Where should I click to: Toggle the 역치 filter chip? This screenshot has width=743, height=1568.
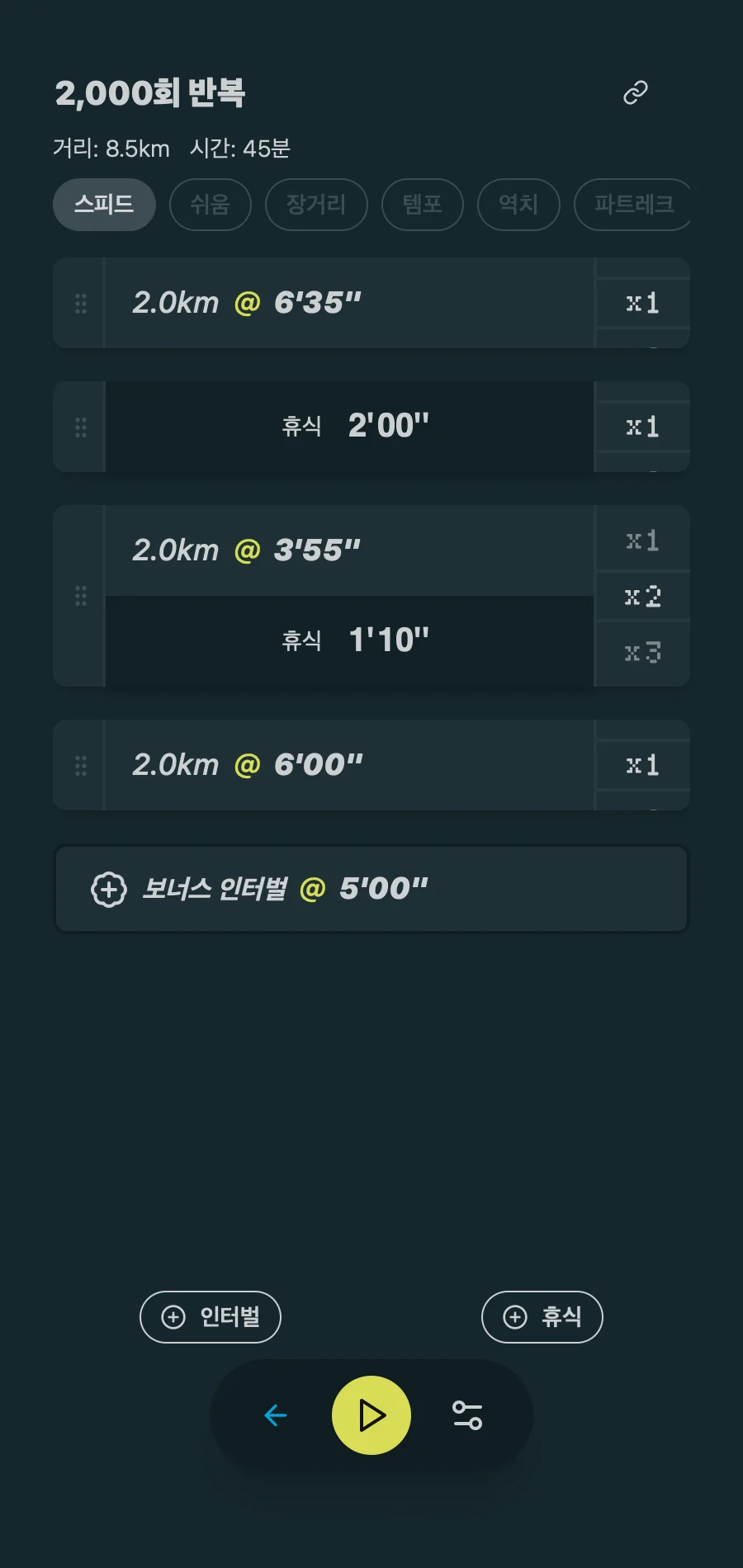(x=518, y=205)
